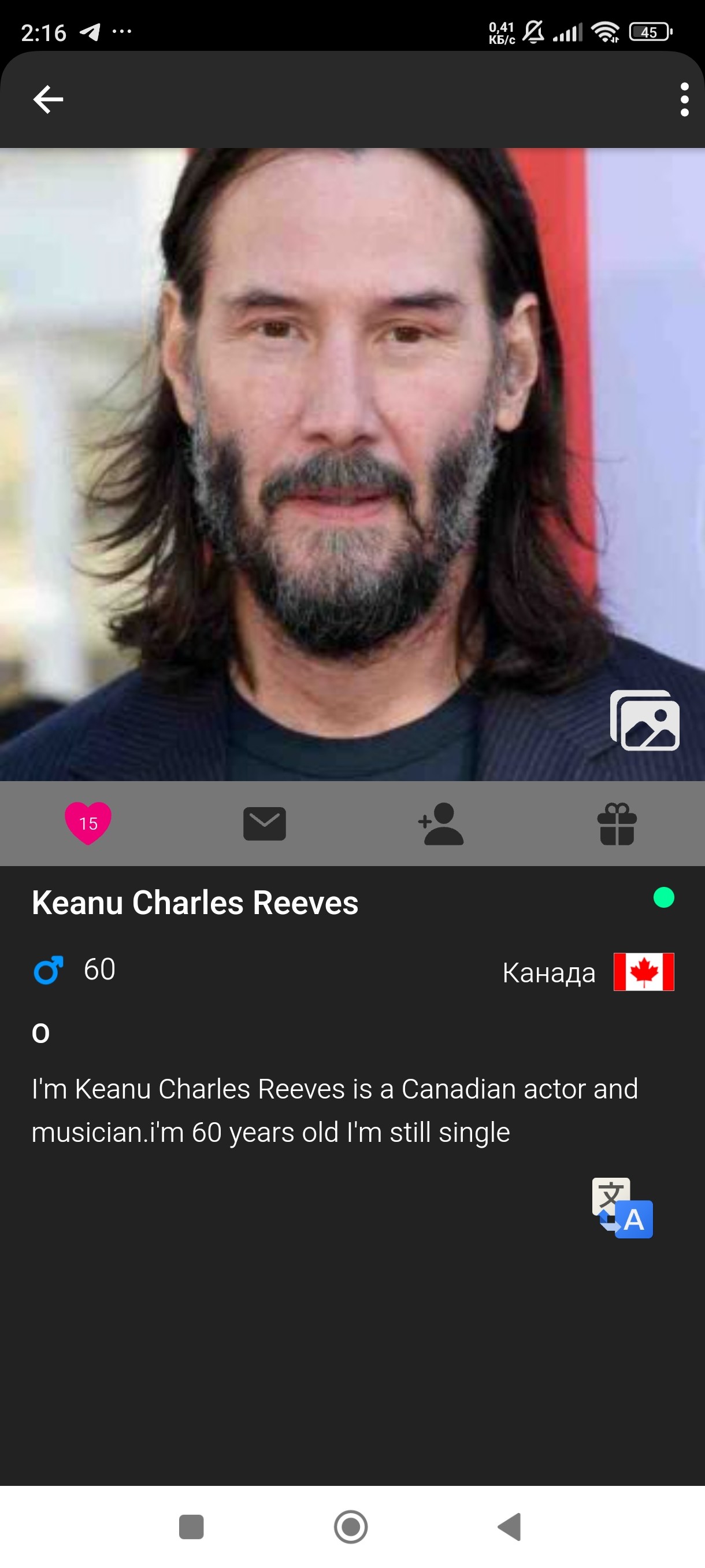705x1568 pixels.
Task: Open the profile photo gallery icon
Action: point(645,720)
